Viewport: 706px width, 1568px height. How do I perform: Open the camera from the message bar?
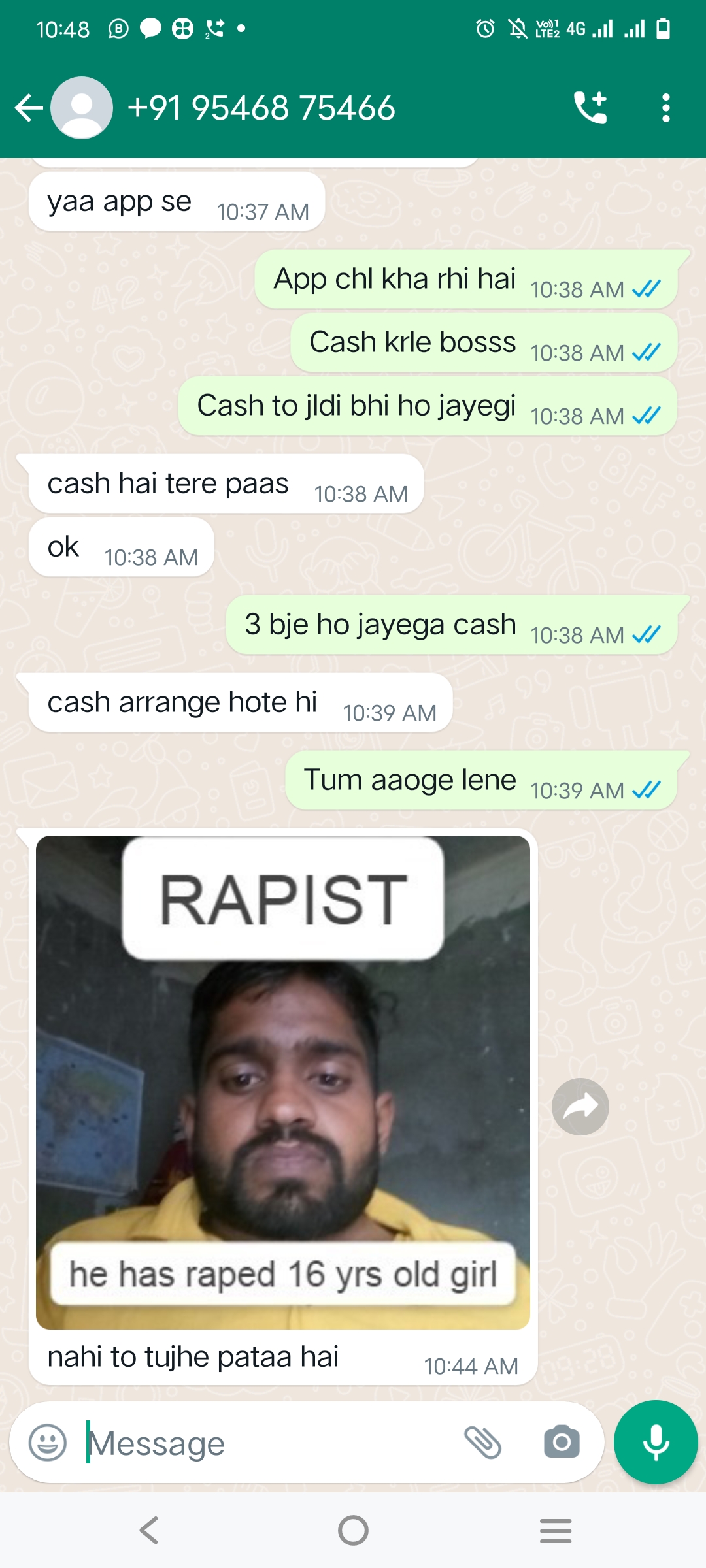pyautogui.click(x=562, y=1442)
